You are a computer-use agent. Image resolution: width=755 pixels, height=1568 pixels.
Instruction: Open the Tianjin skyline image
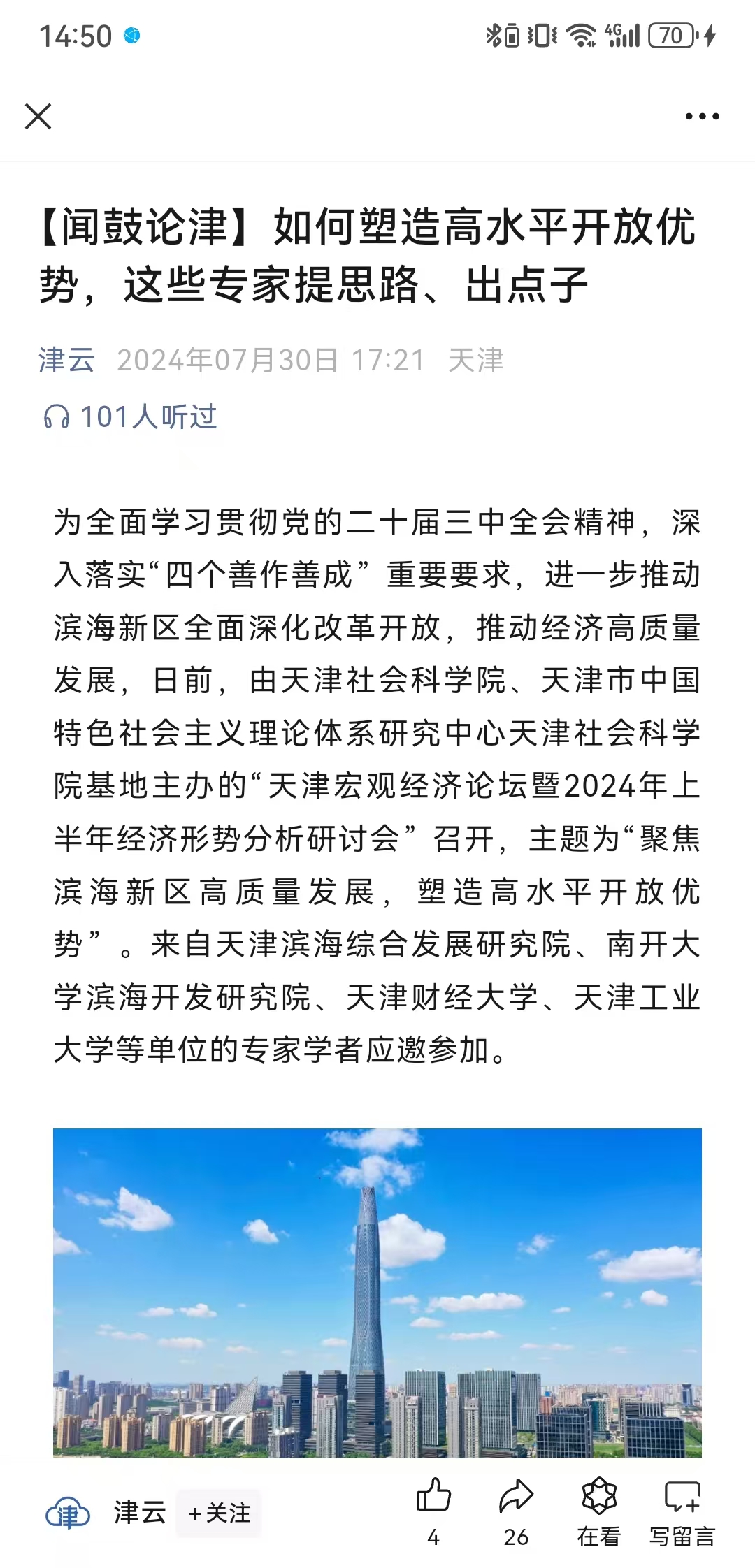coord(377,1291)
